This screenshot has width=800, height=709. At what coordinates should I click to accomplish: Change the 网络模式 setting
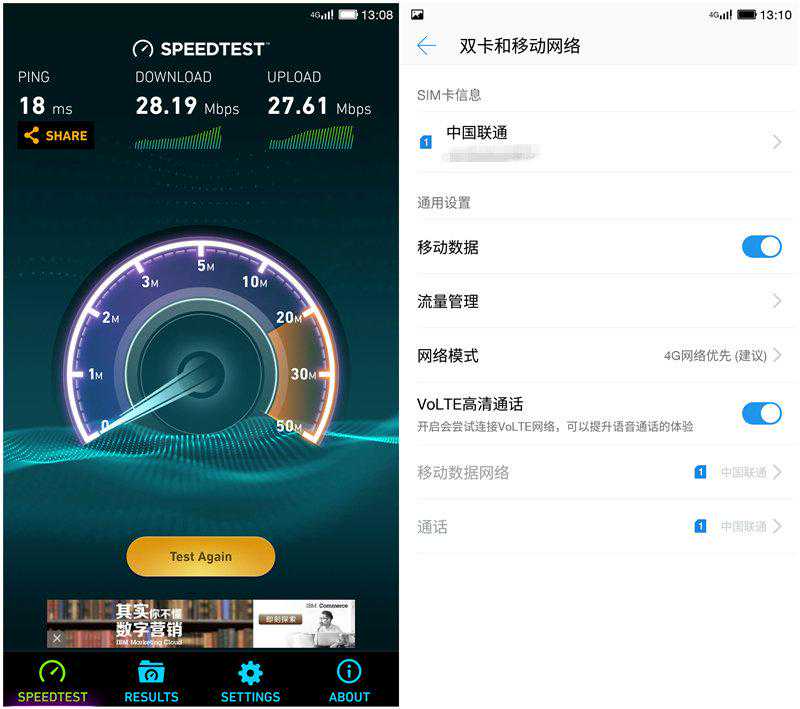(600, 355)
